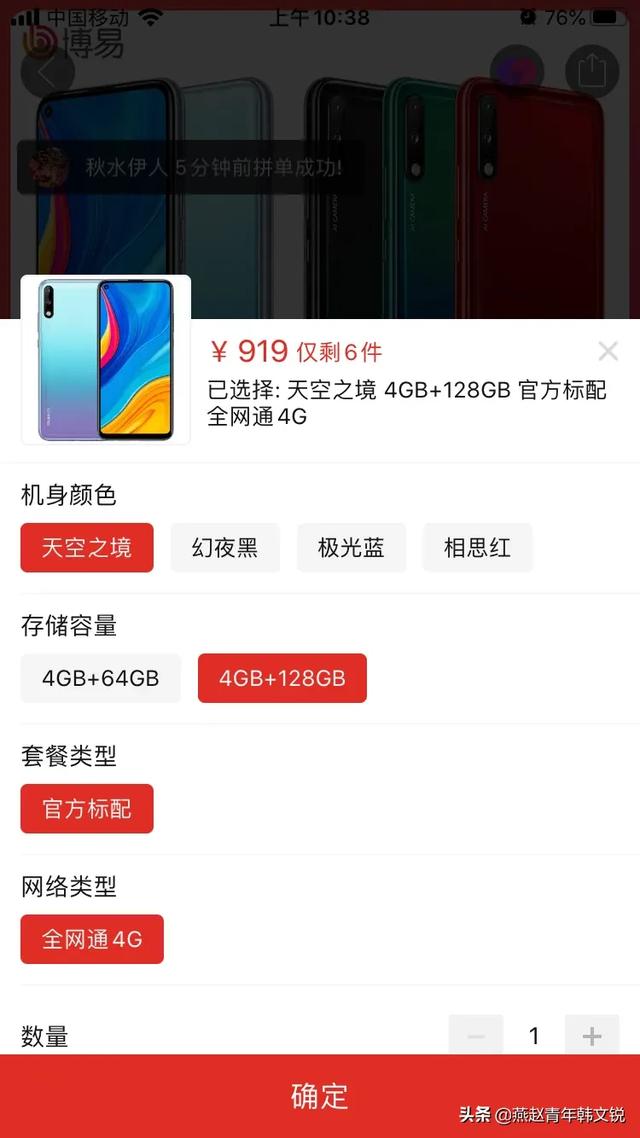Decrease quantity with the minus button
This screenshot has height=1138, width=640.
point(476,1036)
